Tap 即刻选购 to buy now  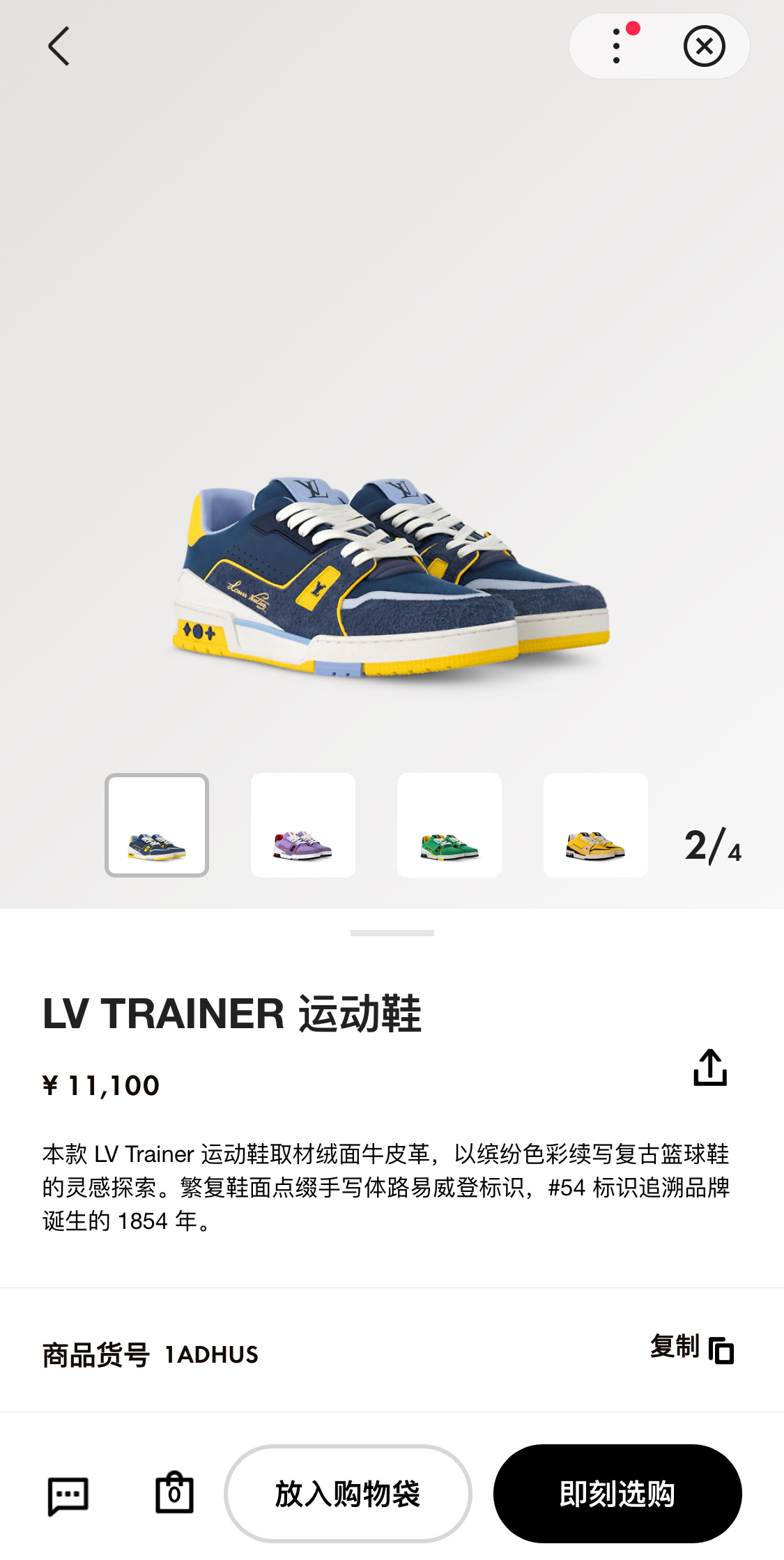click(x=617, y=1494)
